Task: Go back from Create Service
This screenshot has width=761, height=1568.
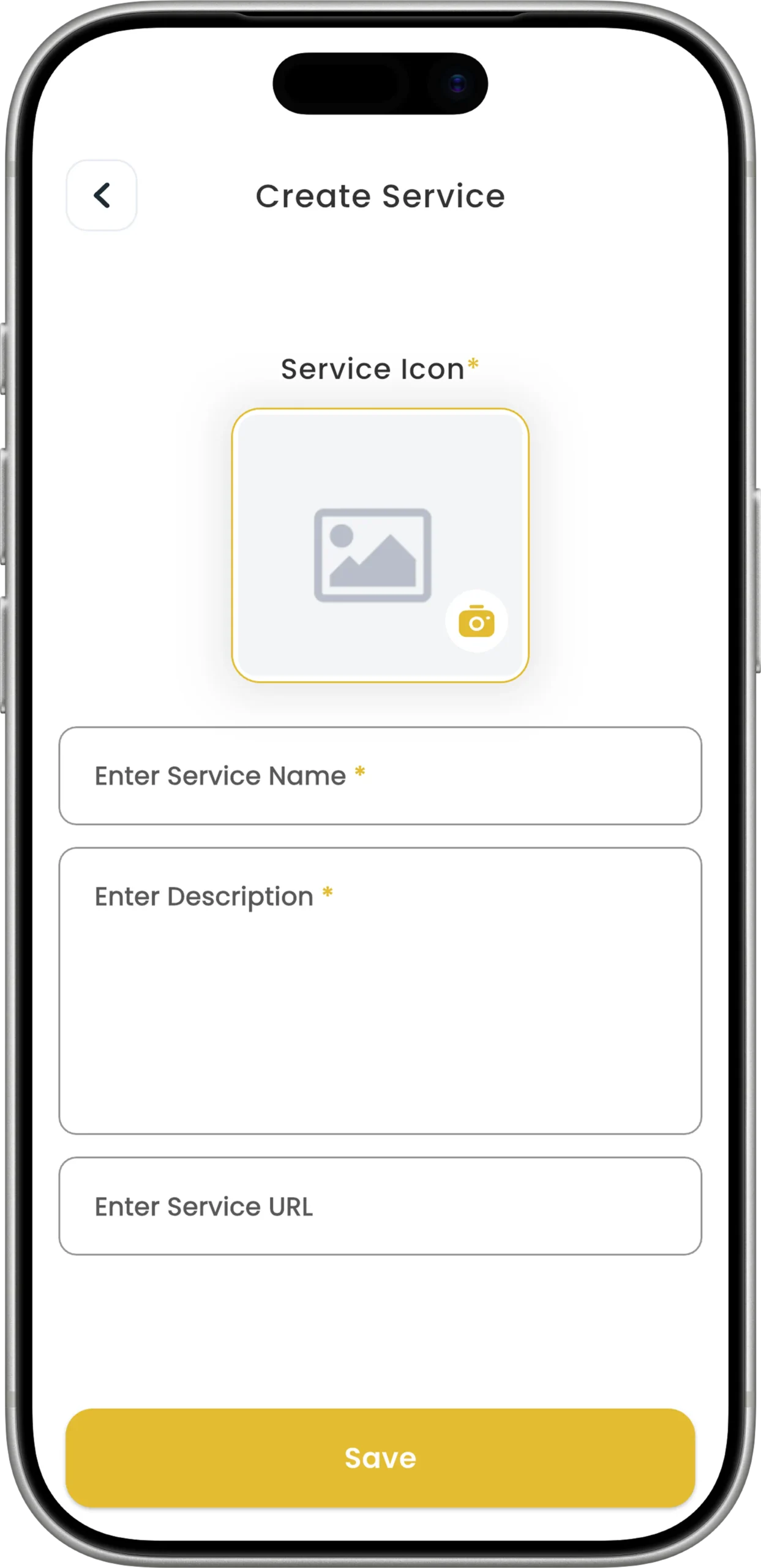Action: click(102, 195)
